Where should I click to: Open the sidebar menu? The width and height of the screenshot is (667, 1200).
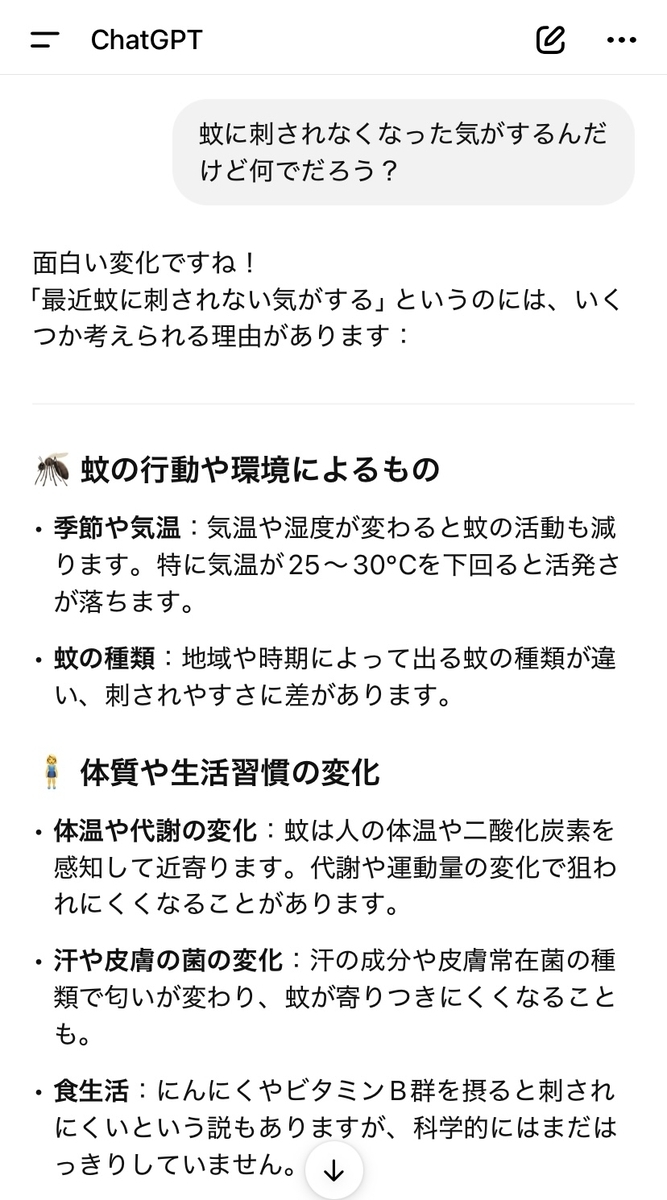(x=45, y=40)
